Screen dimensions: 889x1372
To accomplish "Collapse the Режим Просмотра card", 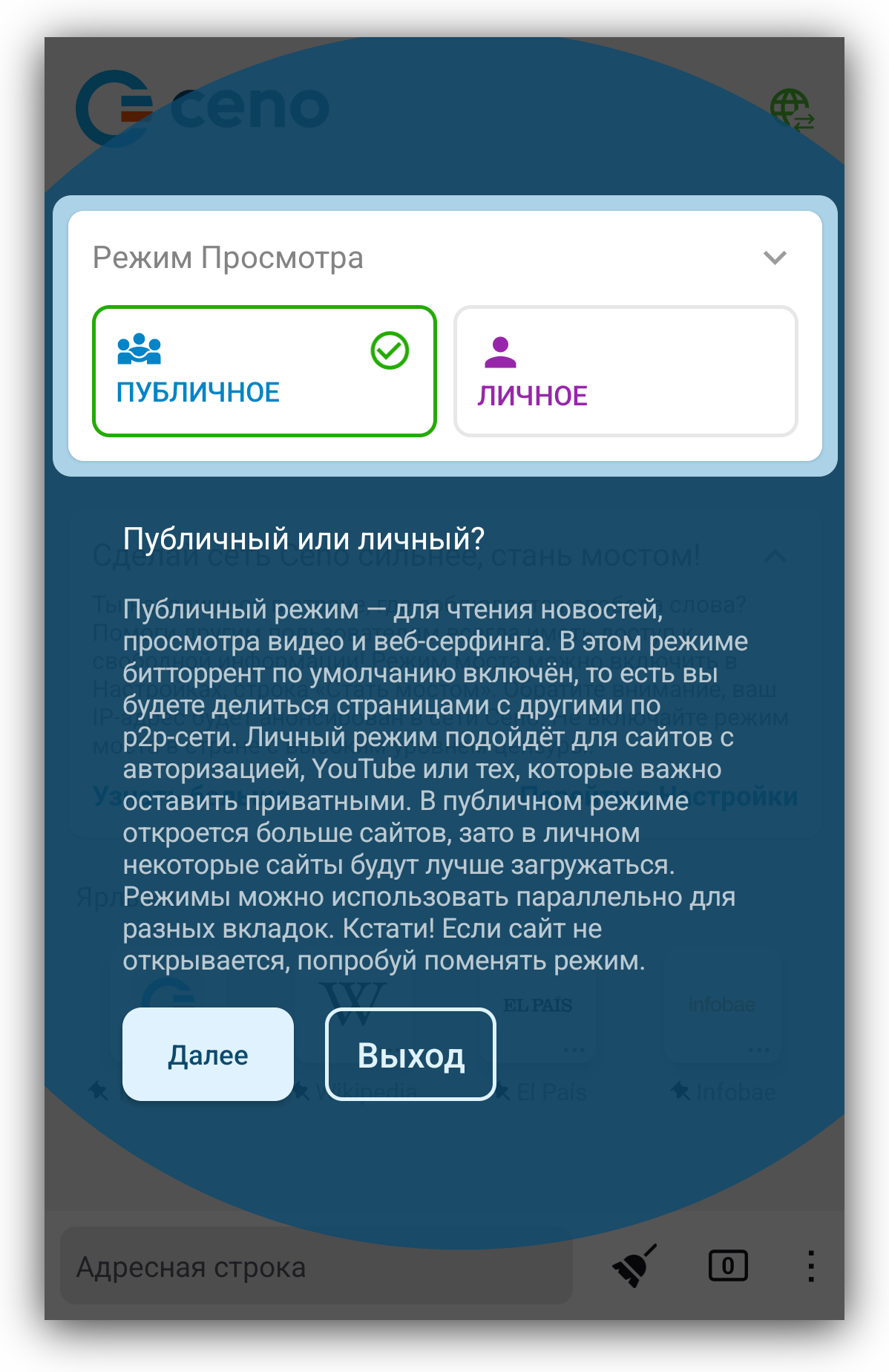I will point(775,258).
